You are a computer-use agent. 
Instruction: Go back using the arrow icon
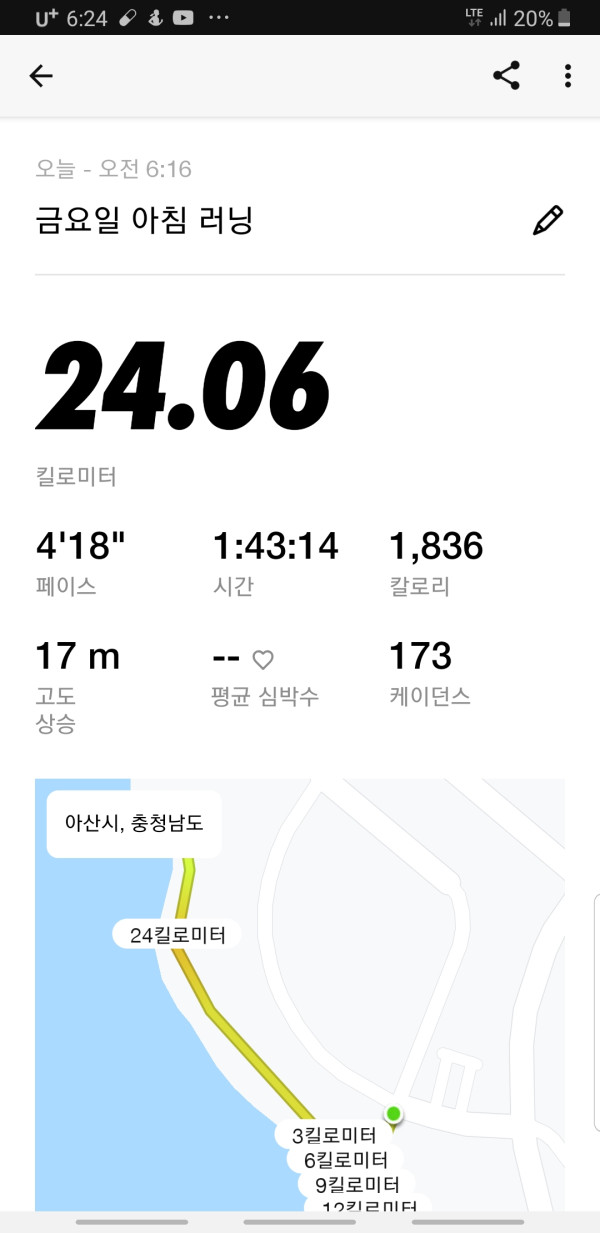(41, 76)
